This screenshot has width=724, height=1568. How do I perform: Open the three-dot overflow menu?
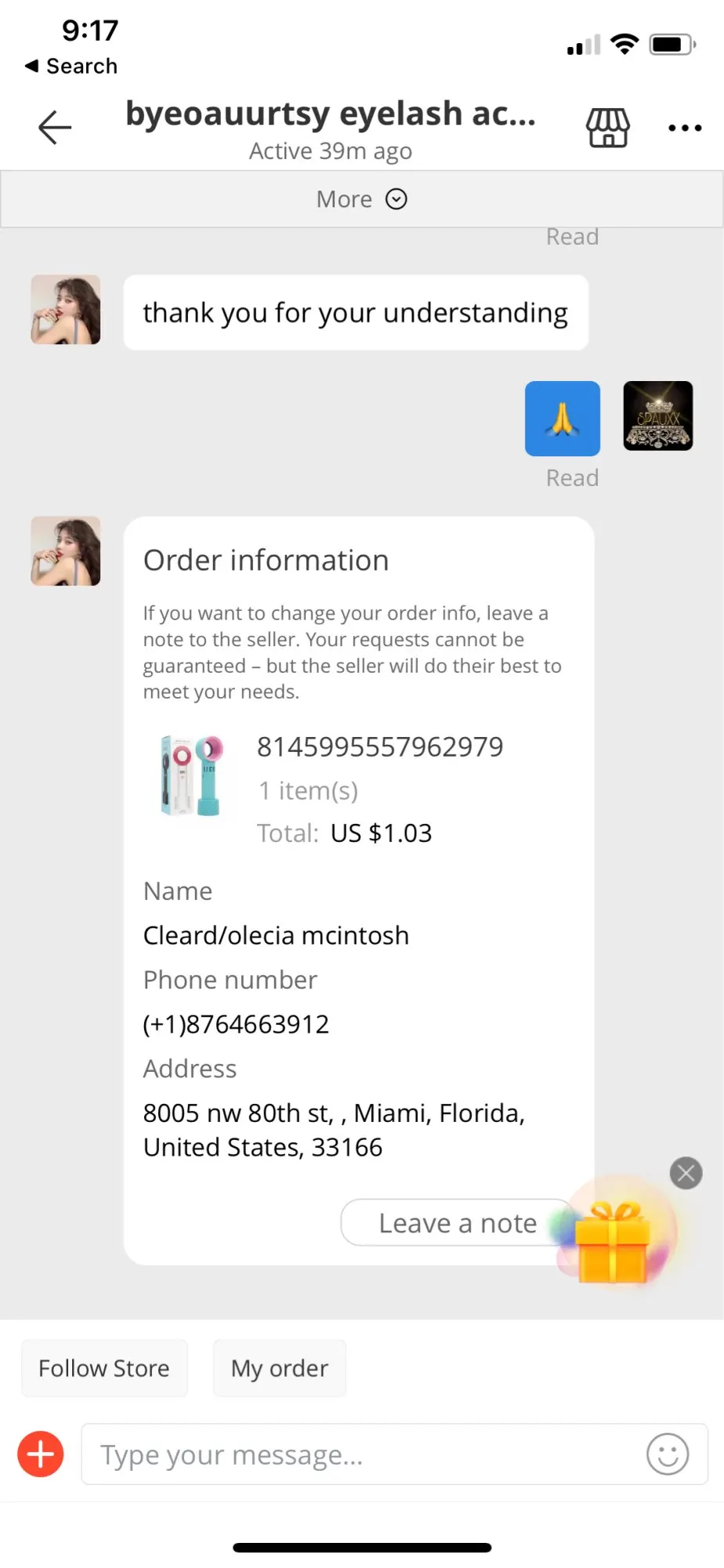(685, 128)
